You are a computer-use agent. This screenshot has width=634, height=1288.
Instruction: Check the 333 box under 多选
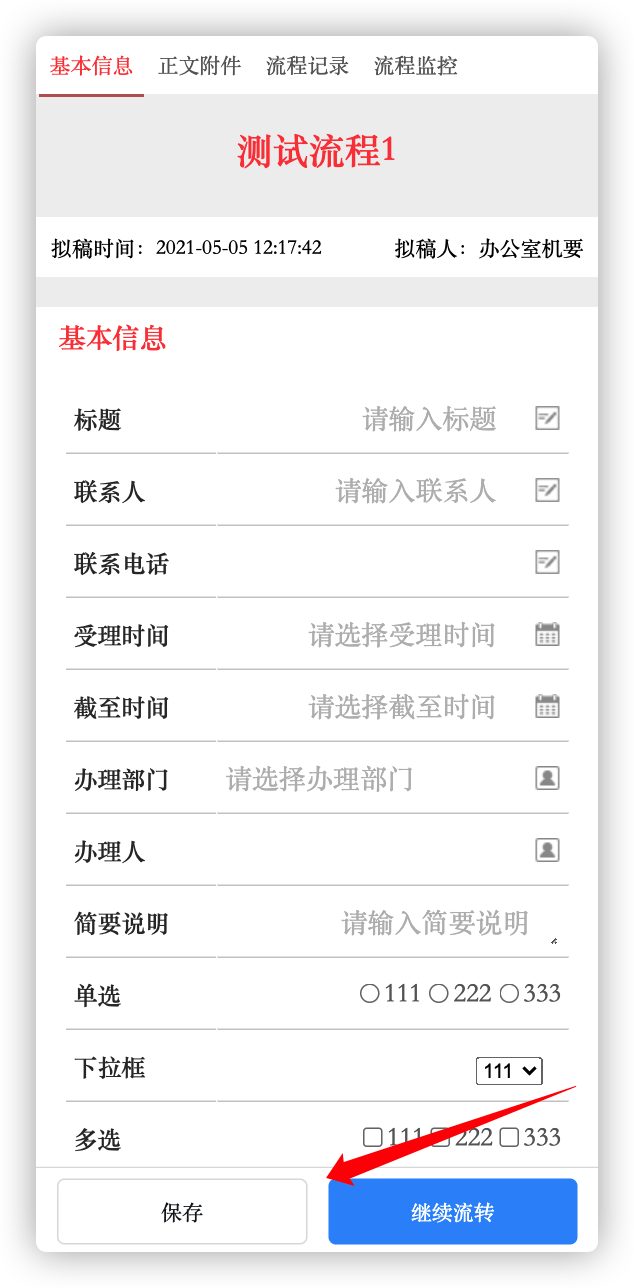pos(509,1137)
